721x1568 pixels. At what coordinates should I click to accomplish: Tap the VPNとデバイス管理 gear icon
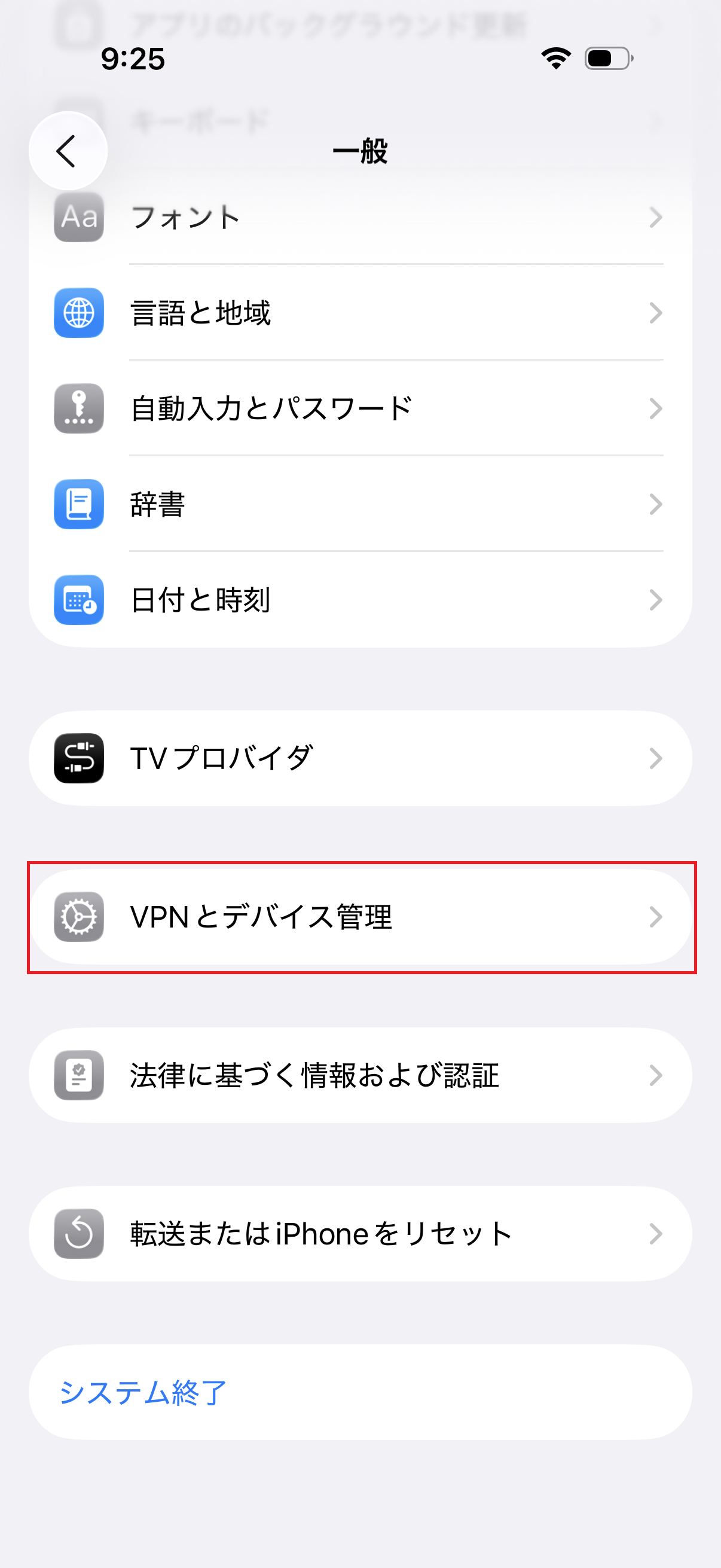pos(78,916)
